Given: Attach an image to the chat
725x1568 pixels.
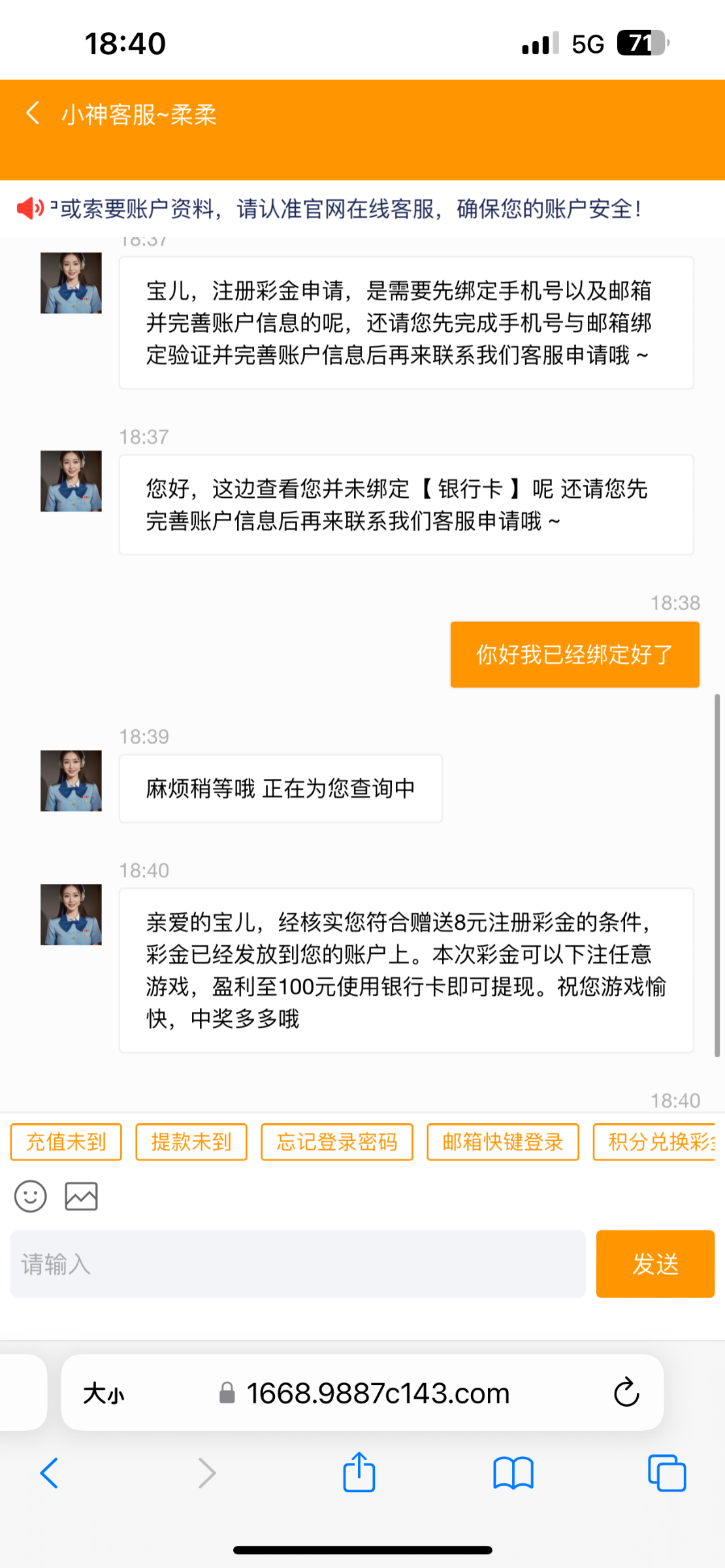Looking at the screenshot, I should [x=81, y=1196].
